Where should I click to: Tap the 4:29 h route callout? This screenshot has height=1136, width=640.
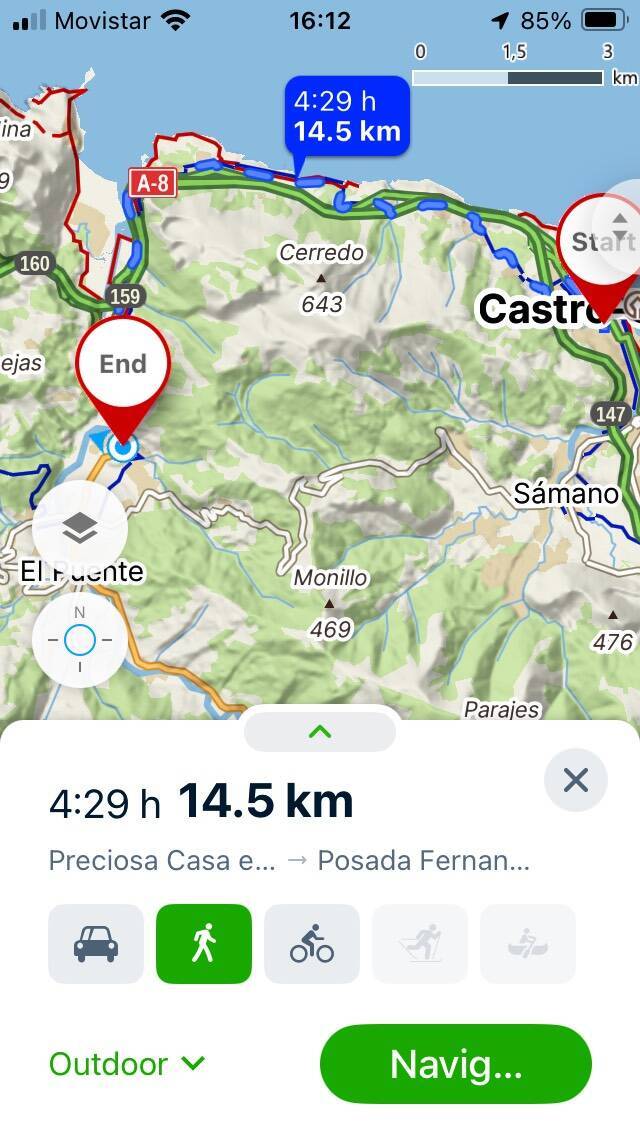coord(347,116)
